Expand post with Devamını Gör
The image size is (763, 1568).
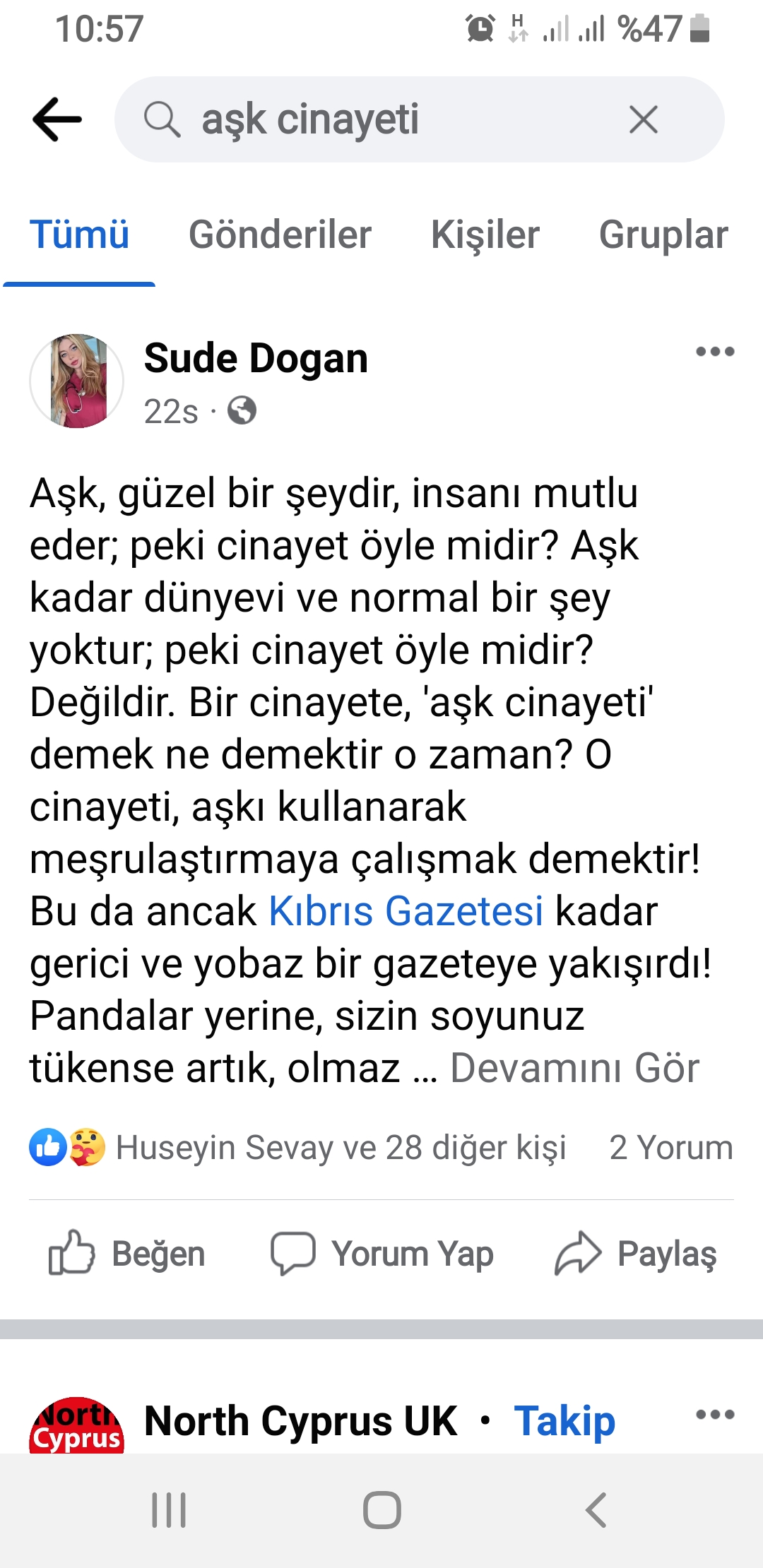[574, 1068]
